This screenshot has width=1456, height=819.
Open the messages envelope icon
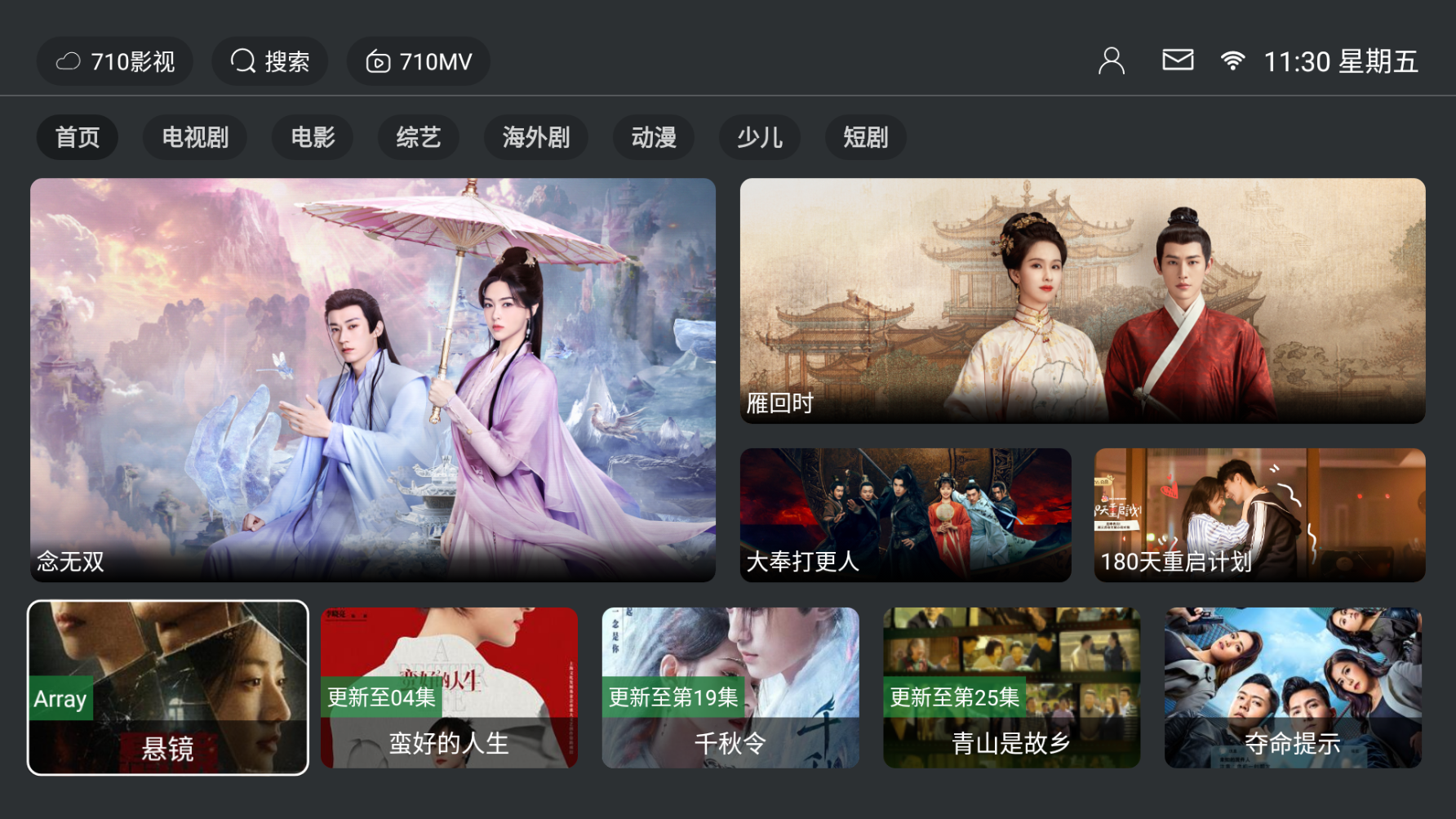(1177, 60)
